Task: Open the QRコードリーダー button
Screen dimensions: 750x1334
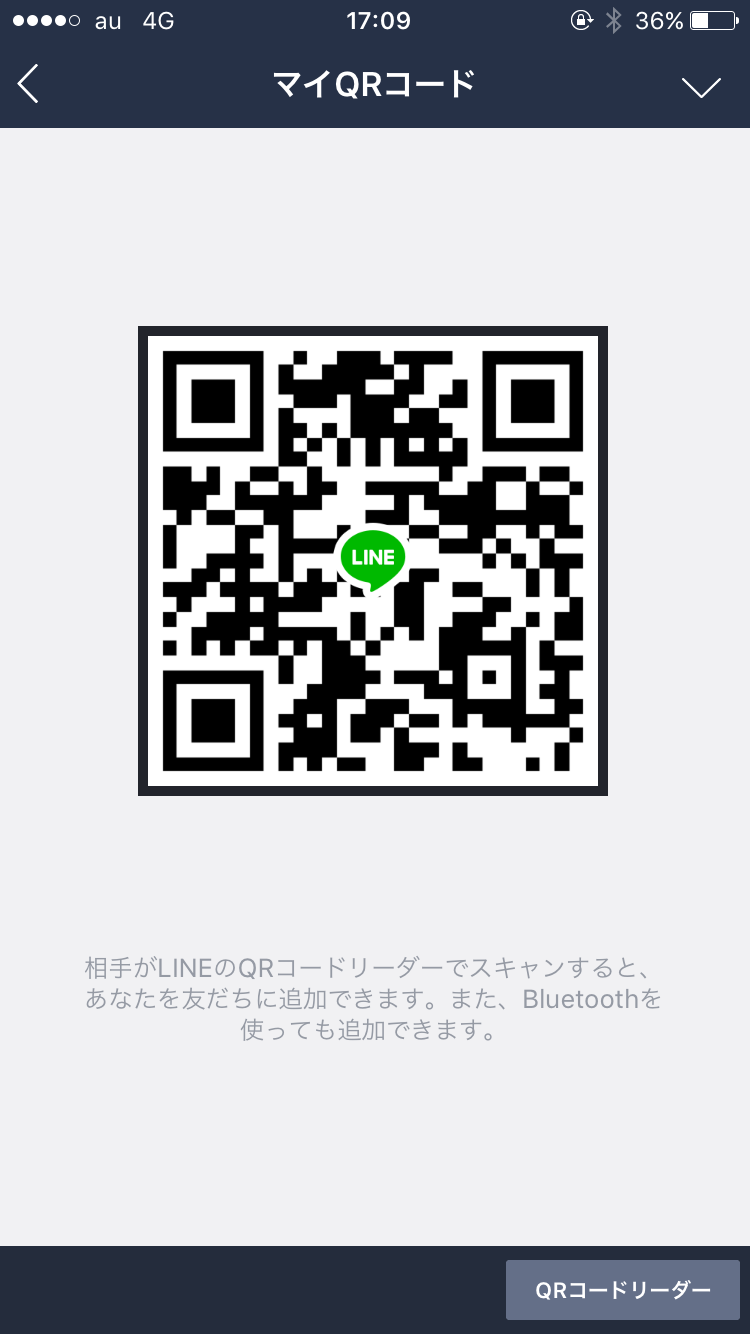Action: [x=622, y=1290]
